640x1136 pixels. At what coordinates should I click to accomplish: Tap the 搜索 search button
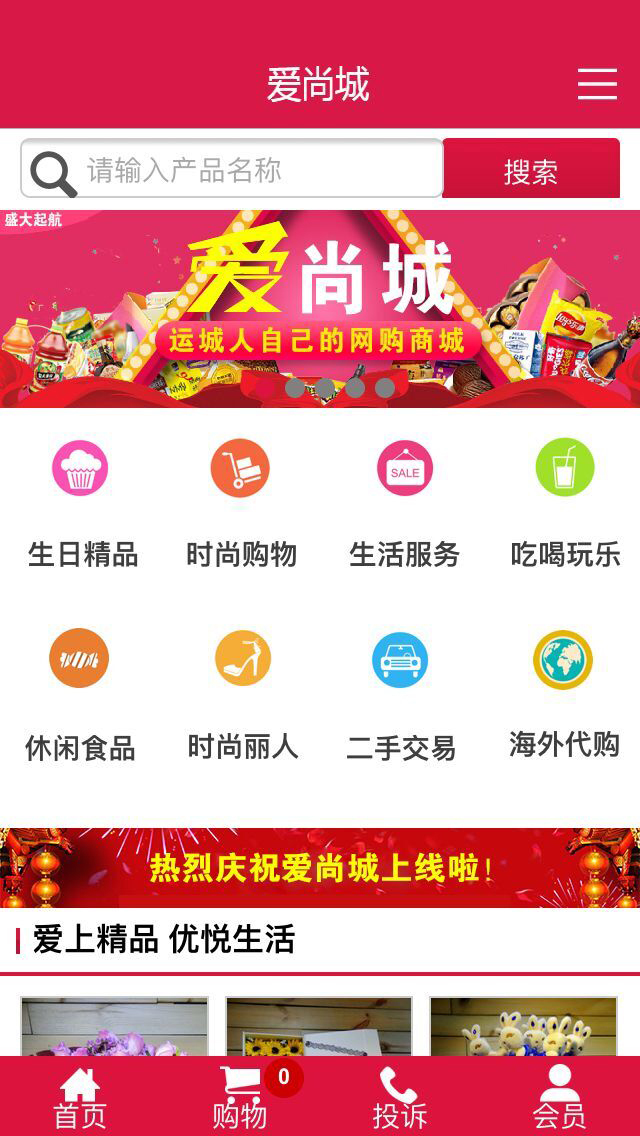point(531,170)
